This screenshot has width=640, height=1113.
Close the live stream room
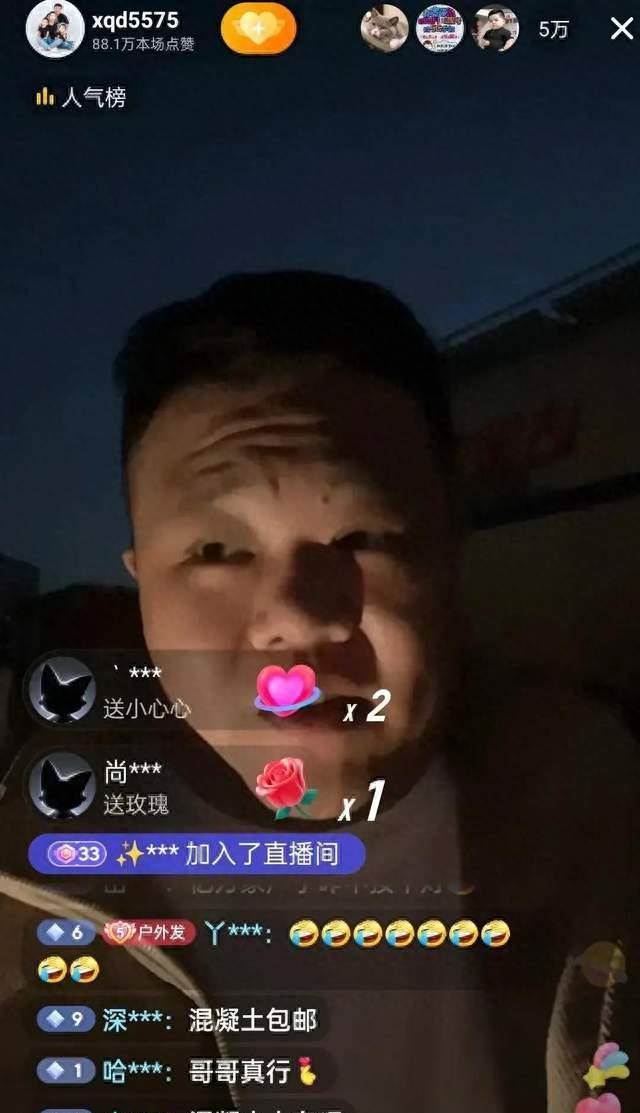pos(621,28)
